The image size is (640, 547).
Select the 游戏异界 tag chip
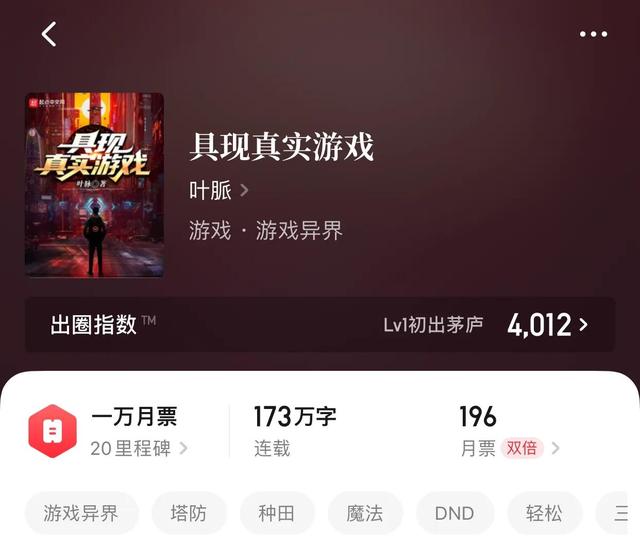click(81, 514)
